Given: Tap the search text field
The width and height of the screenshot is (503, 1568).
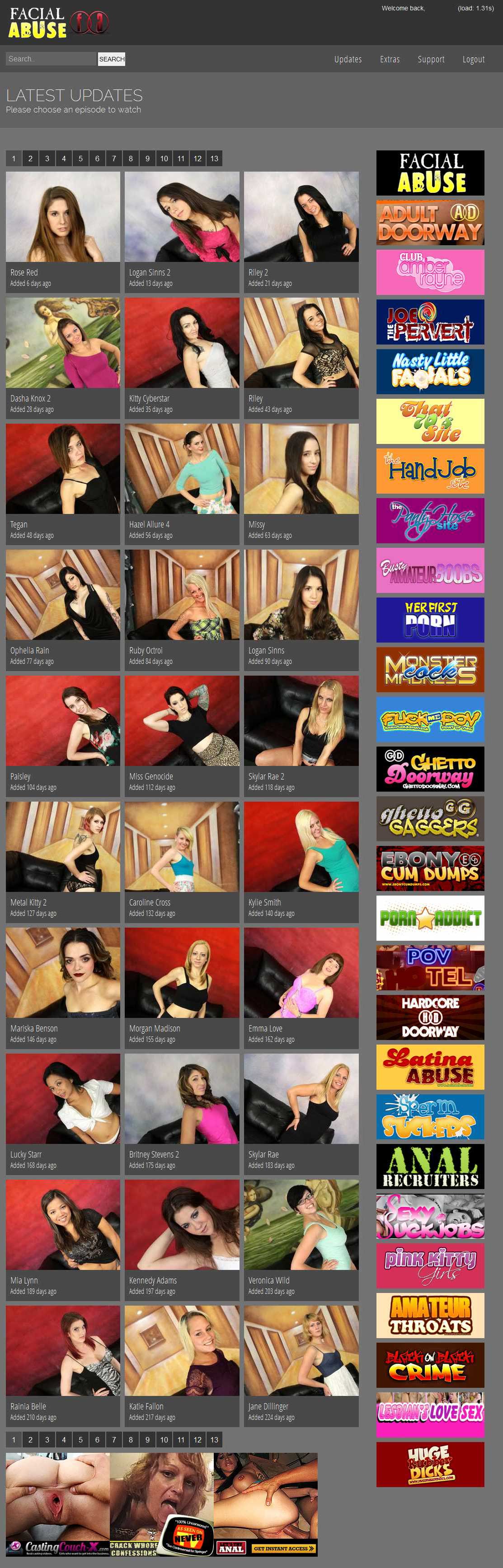Looking at the screenshot, I should pos(51,59).
